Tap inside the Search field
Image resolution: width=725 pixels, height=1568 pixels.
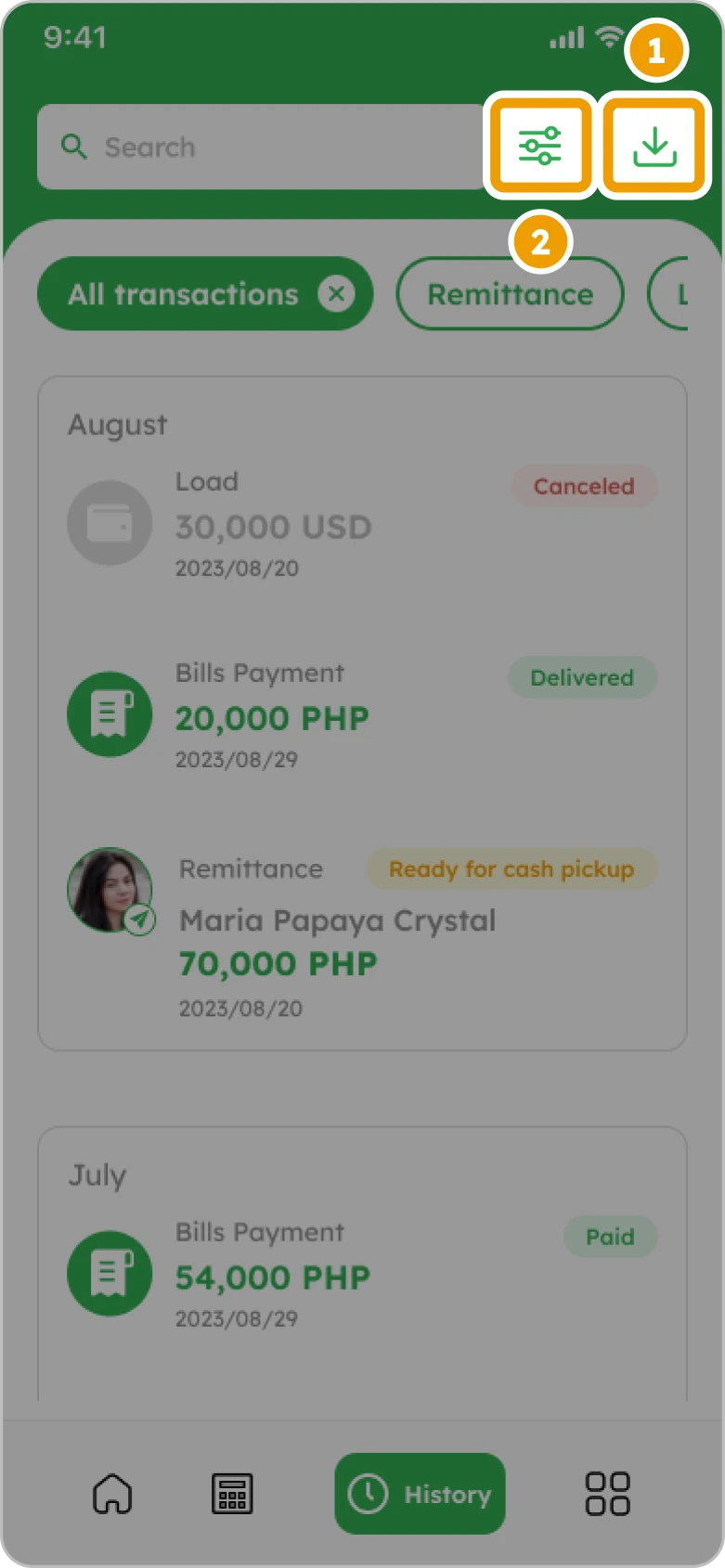(232, 147)
